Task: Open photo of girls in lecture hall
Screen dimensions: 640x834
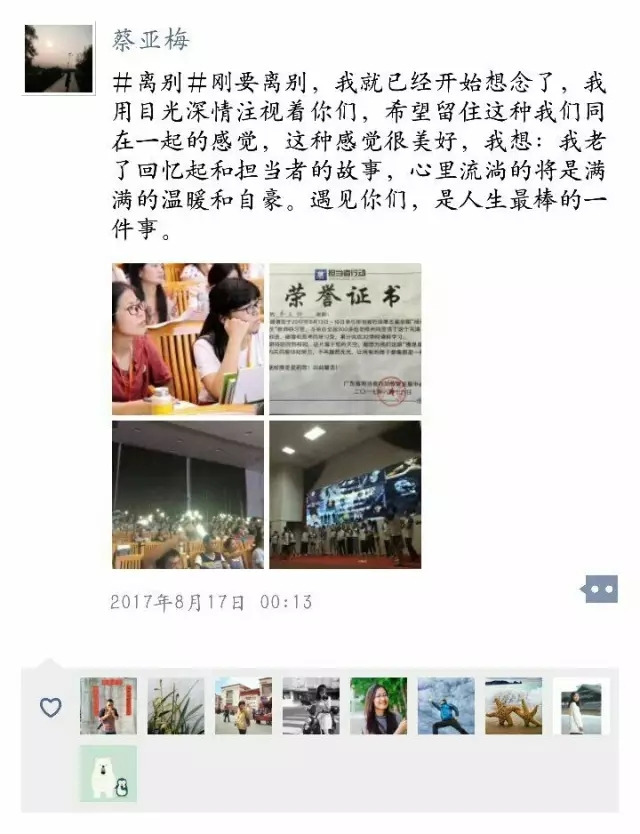Action: coord(188,338)
